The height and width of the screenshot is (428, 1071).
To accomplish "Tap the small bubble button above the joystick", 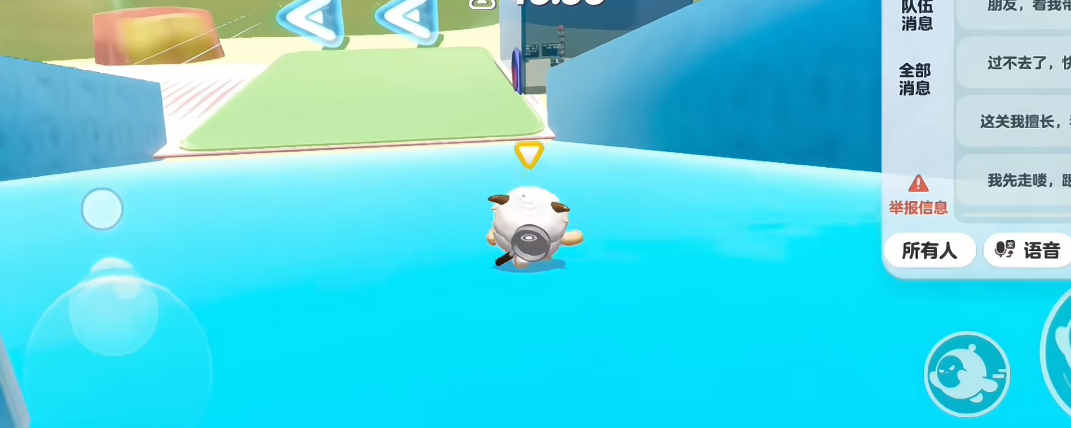I will tap(102, 209).
